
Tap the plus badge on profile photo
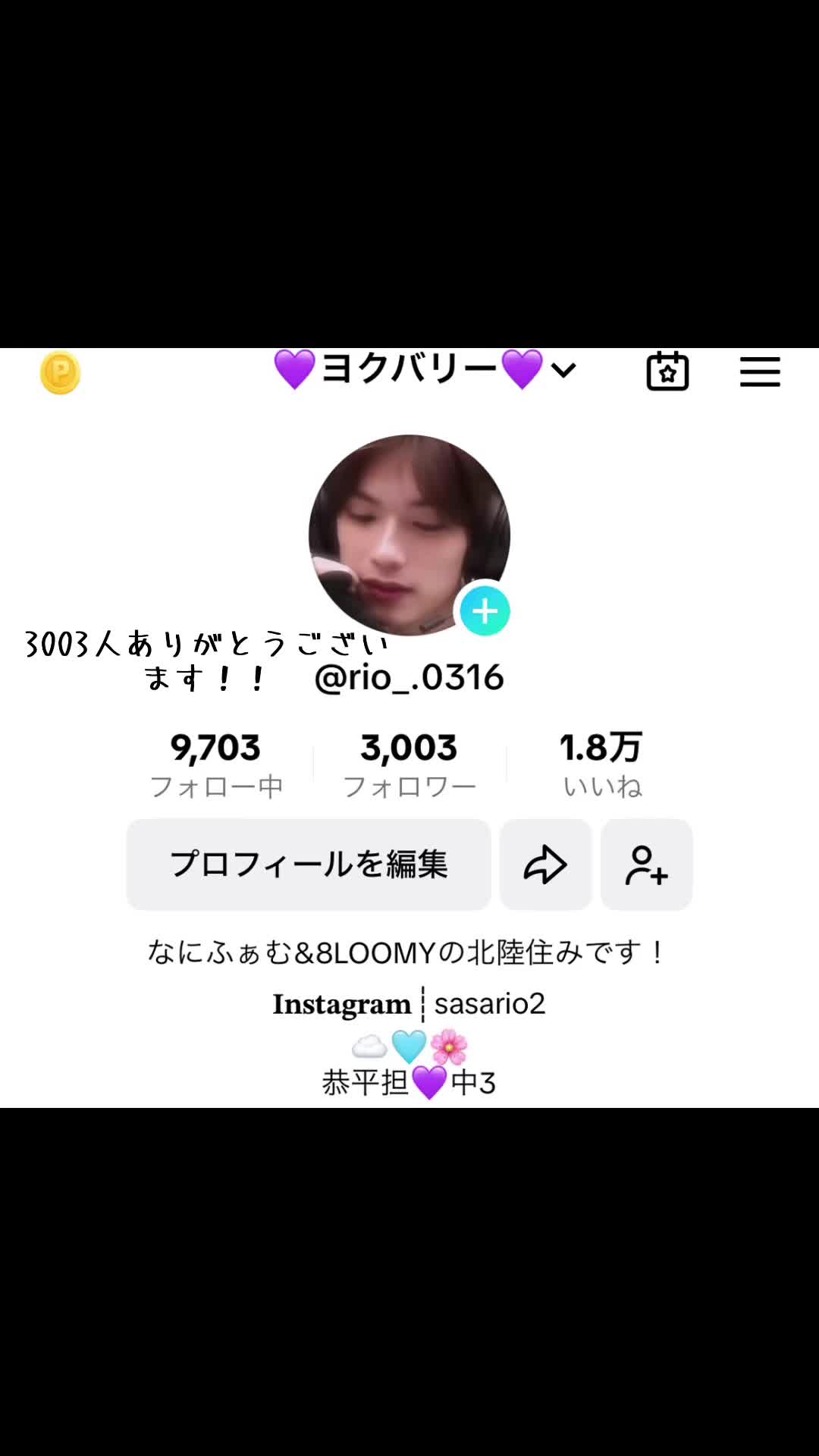pyautogui.click(x=485, y=611)
